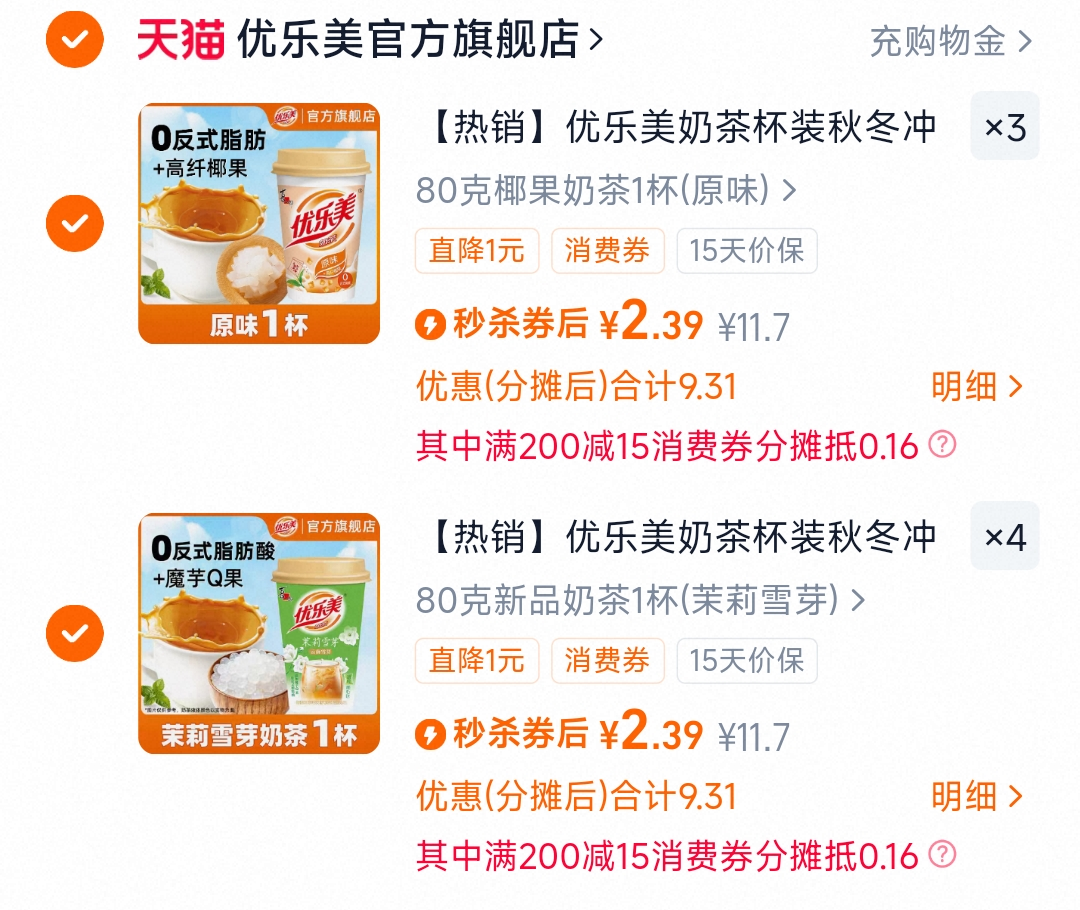
Task: Deselect the 茉莉雪芽 item checkbox
Action: 75,633
